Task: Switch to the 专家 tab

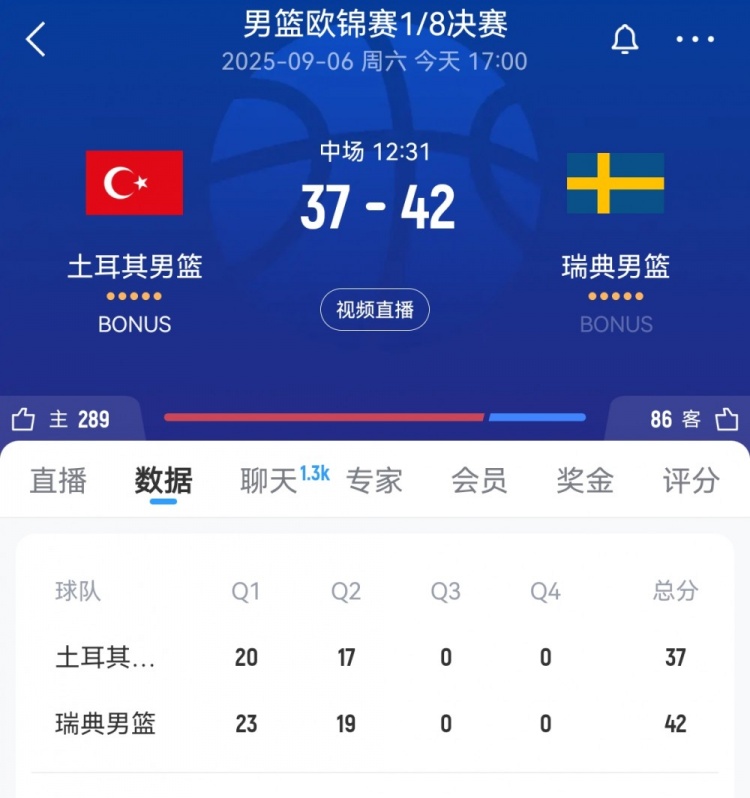Action: (374, 481)
